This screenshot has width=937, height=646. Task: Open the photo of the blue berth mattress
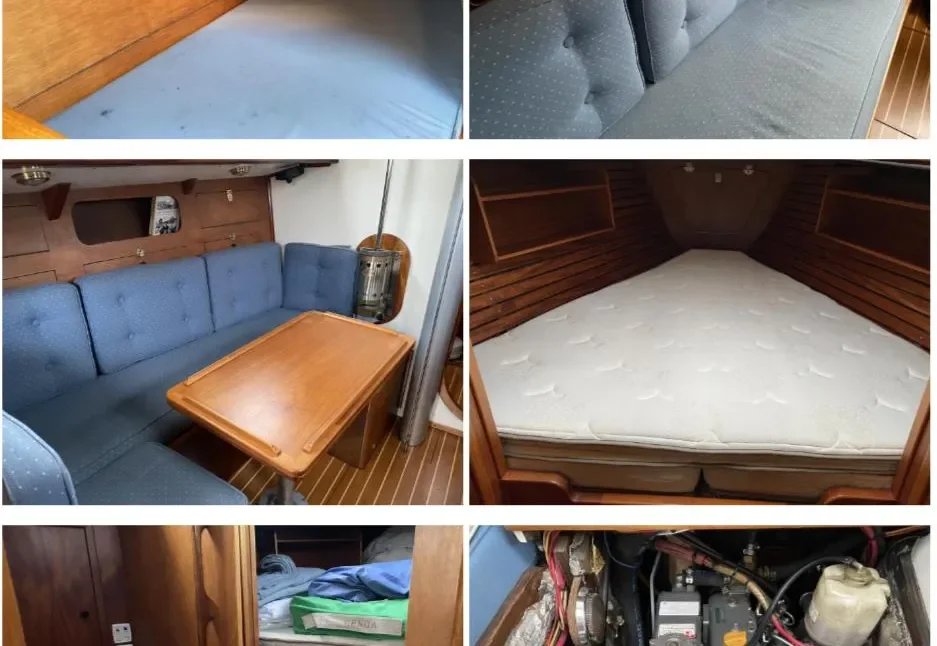(x=232, y=69)
